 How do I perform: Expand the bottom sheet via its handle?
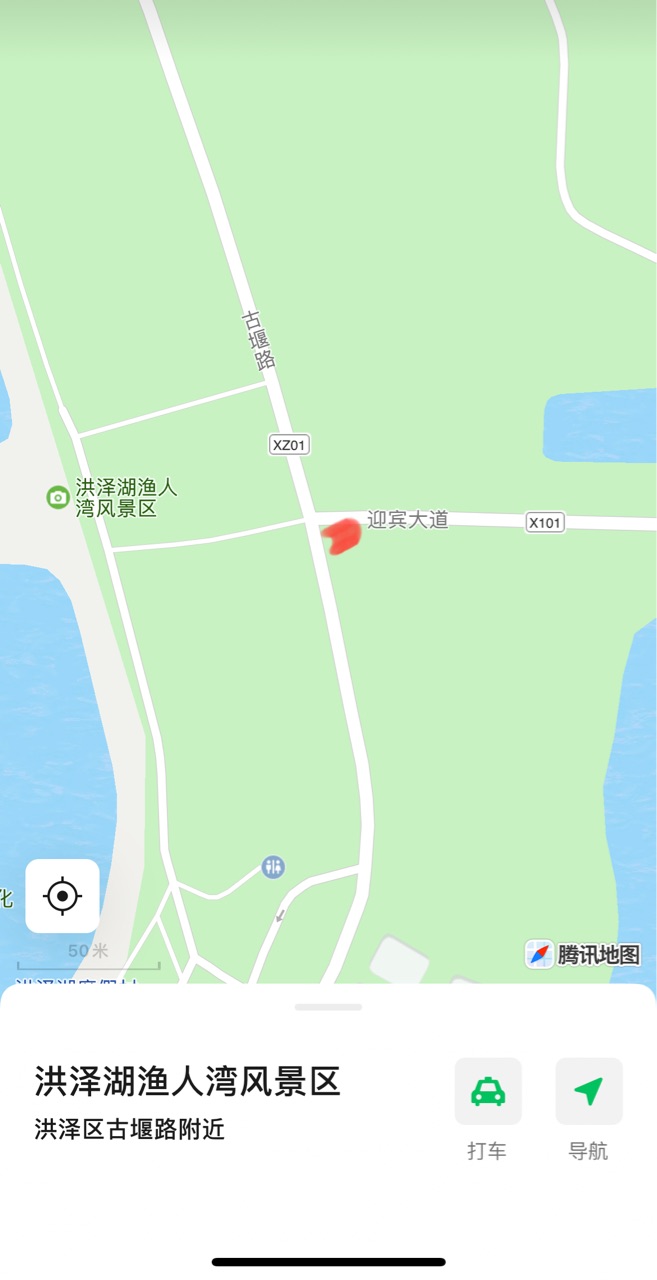[328, 1007]
